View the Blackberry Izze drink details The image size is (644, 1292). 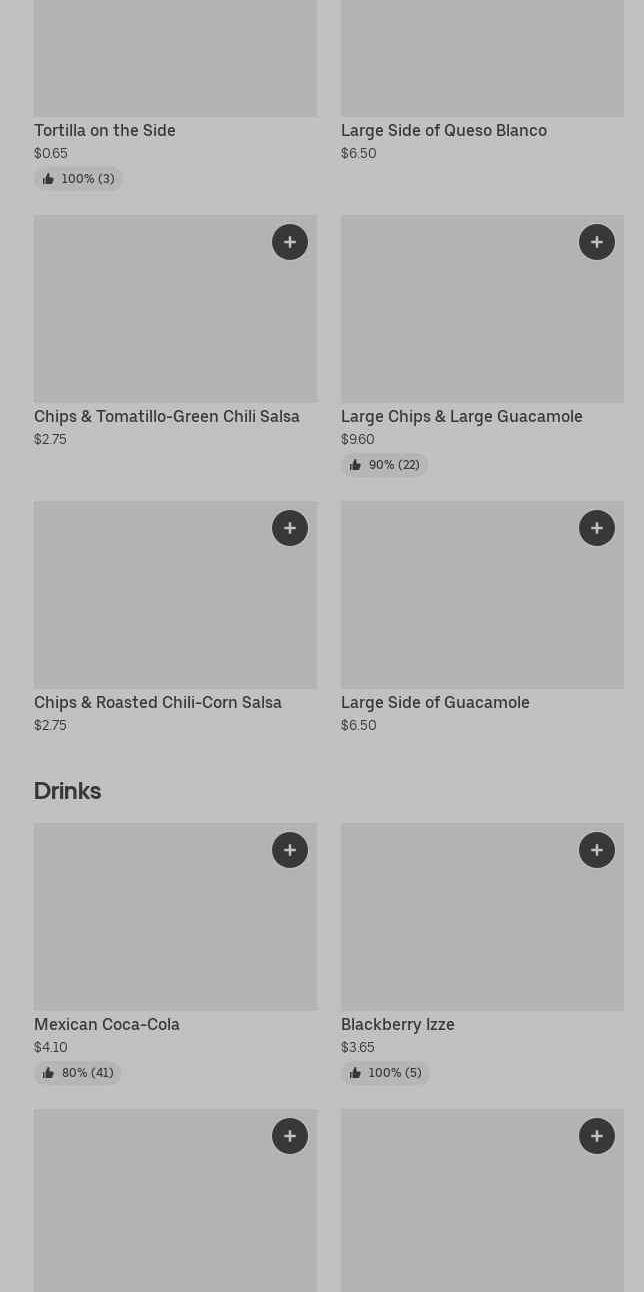pos(398,1025)
